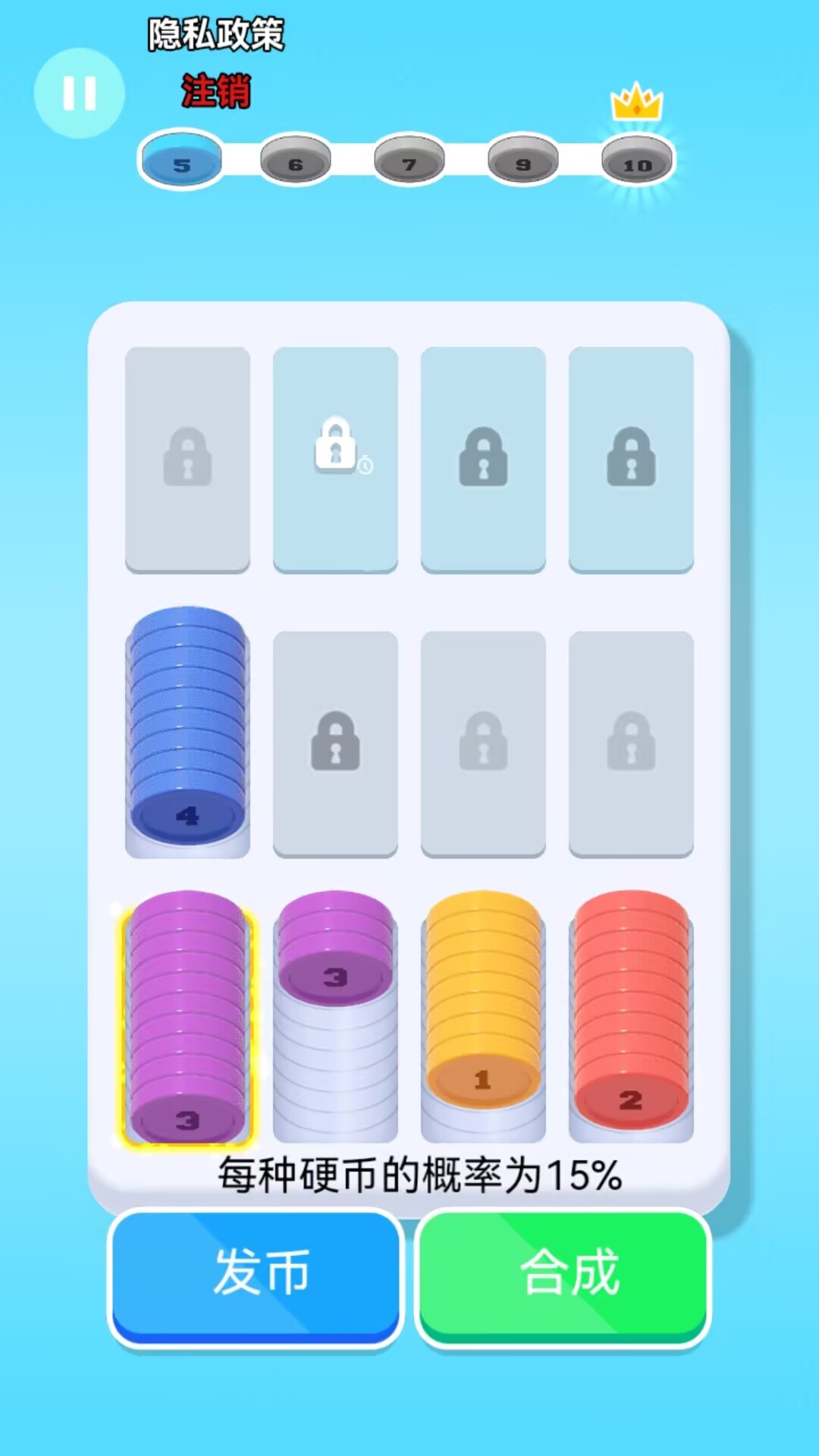Select the highlighted full purple 3 stack
The width and height of the screenshot is (819, 1456).
pos(187,1016)
